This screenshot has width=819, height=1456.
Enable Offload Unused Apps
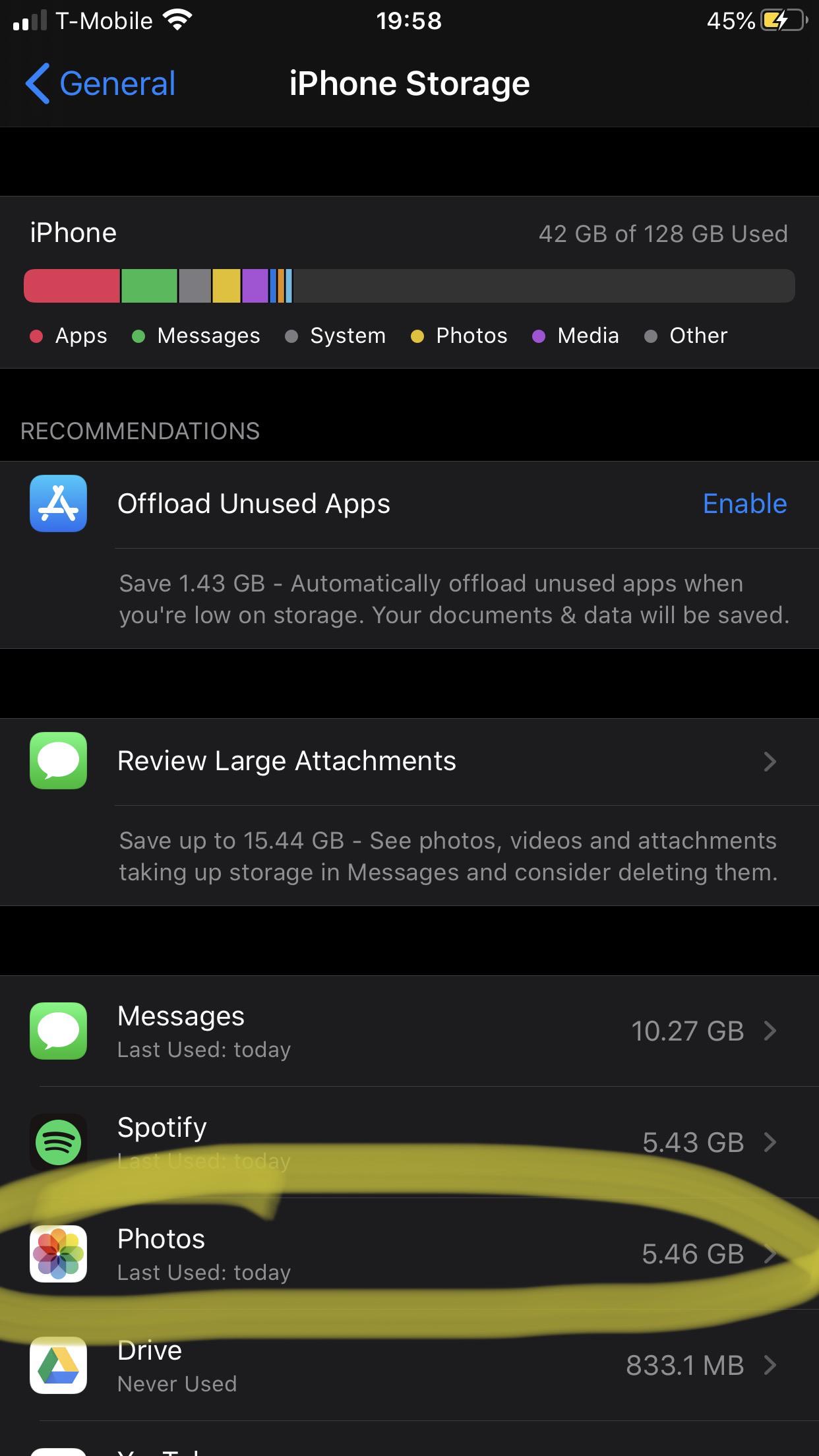point(744,504)
